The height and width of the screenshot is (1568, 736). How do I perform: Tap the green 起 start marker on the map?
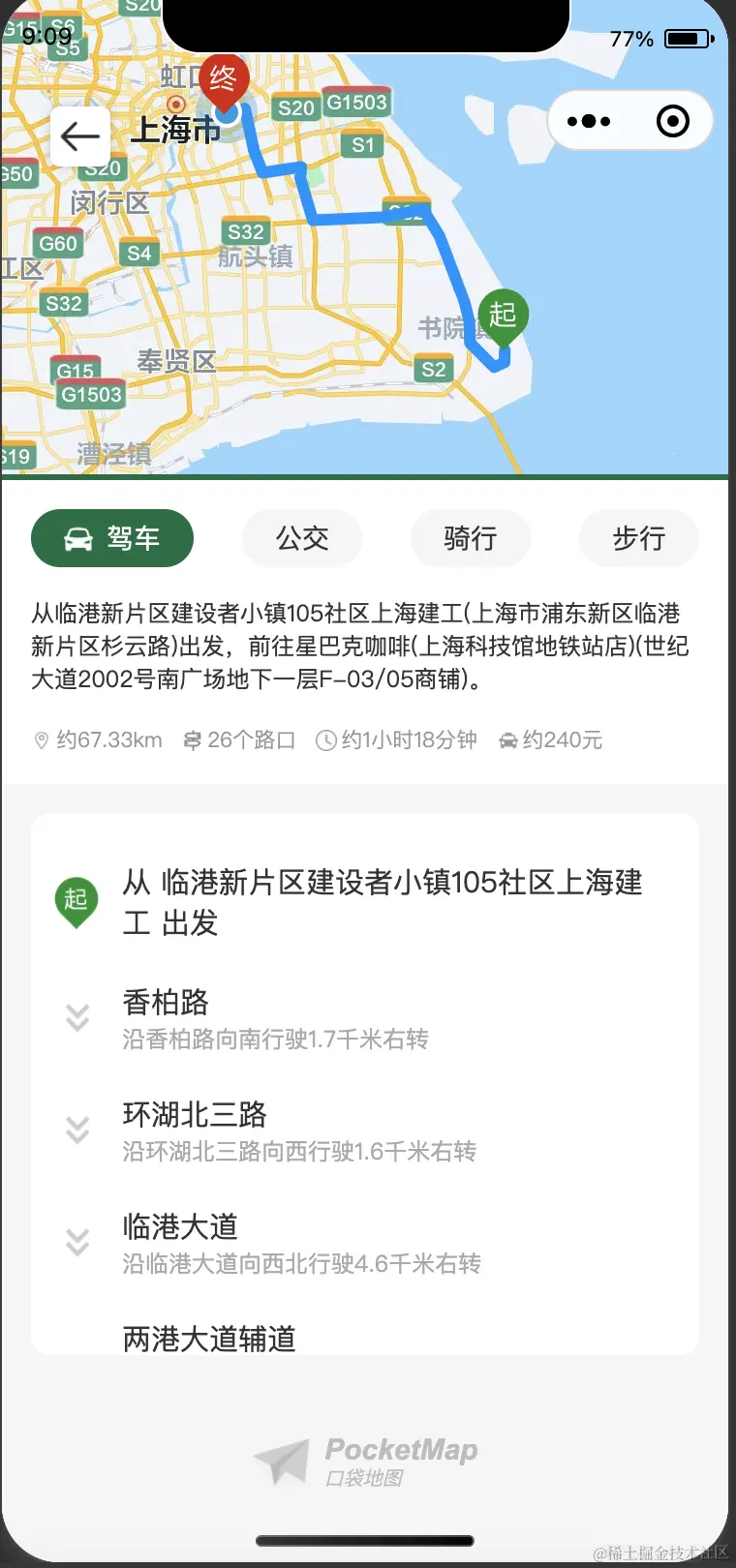click(x=502, y=316)
